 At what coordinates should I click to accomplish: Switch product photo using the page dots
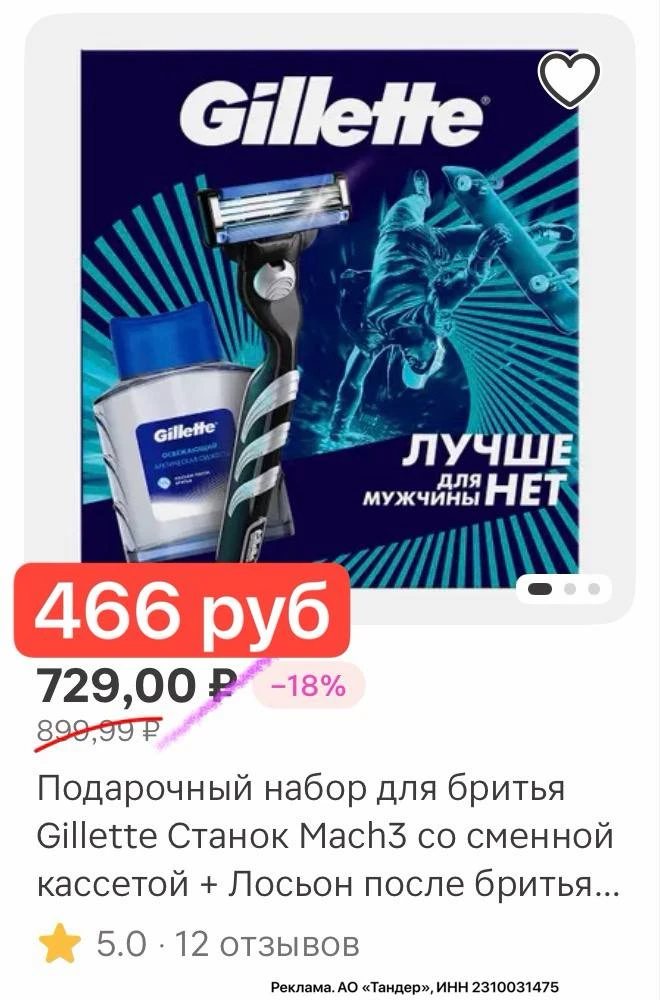point(570,589)
